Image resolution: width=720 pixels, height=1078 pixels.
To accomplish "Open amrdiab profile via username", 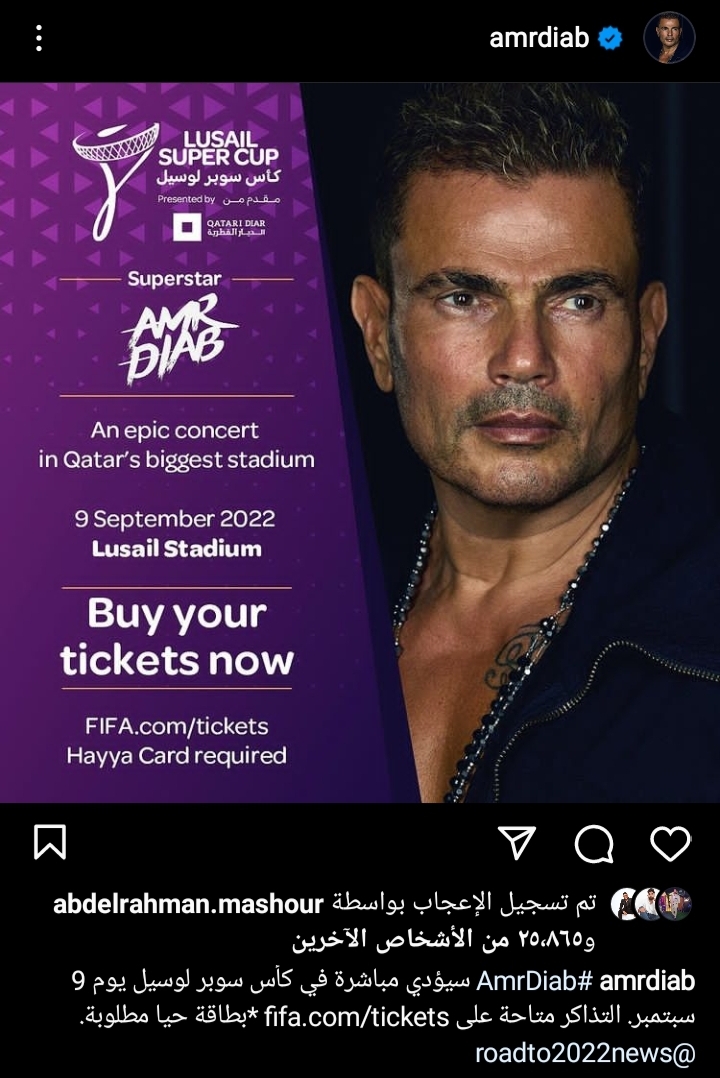I will pos(540,39).
